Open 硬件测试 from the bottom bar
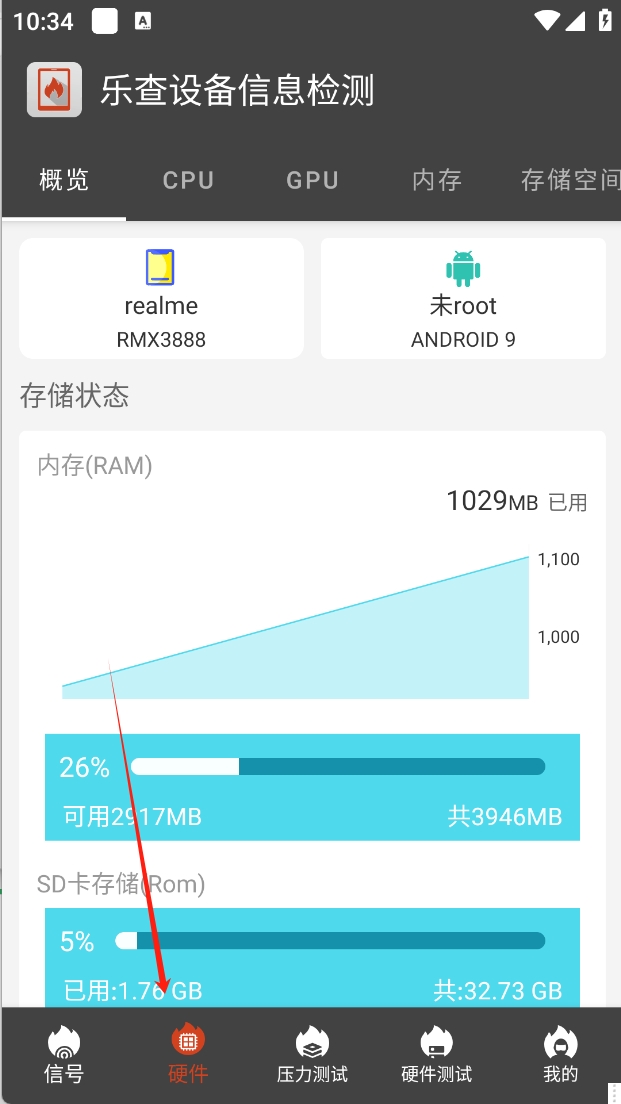Viewport: 621px width, 1104px height. [x=437, y=1054]
